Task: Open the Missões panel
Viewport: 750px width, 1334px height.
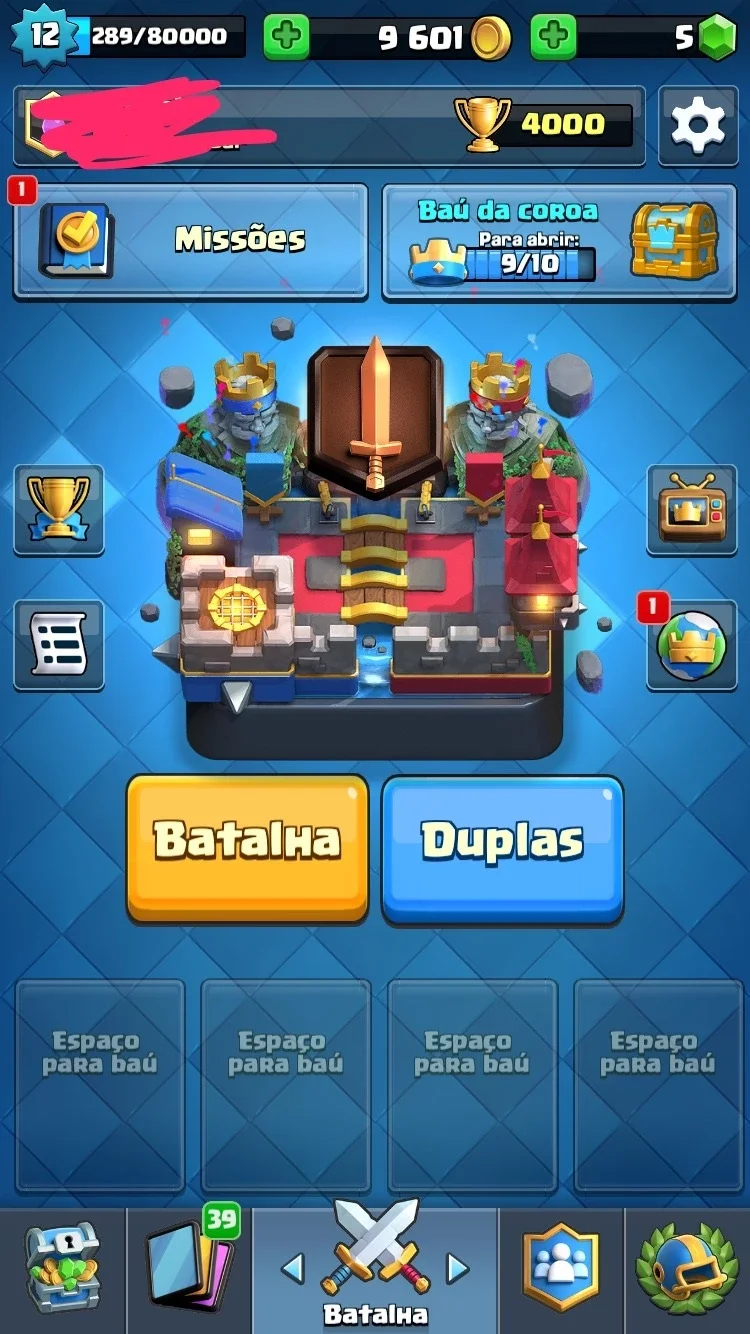Action: (x=190, y=240)
